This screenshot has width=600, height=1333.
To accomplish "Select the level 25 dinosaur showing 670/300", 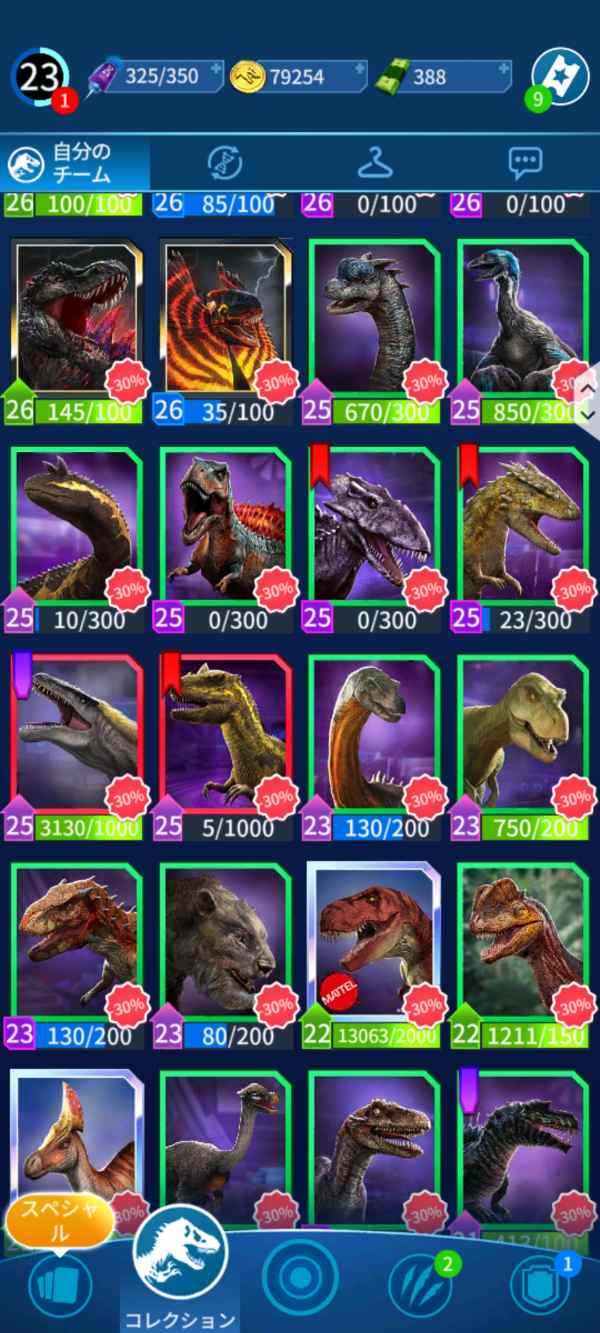I will click(x=374, y=320).
